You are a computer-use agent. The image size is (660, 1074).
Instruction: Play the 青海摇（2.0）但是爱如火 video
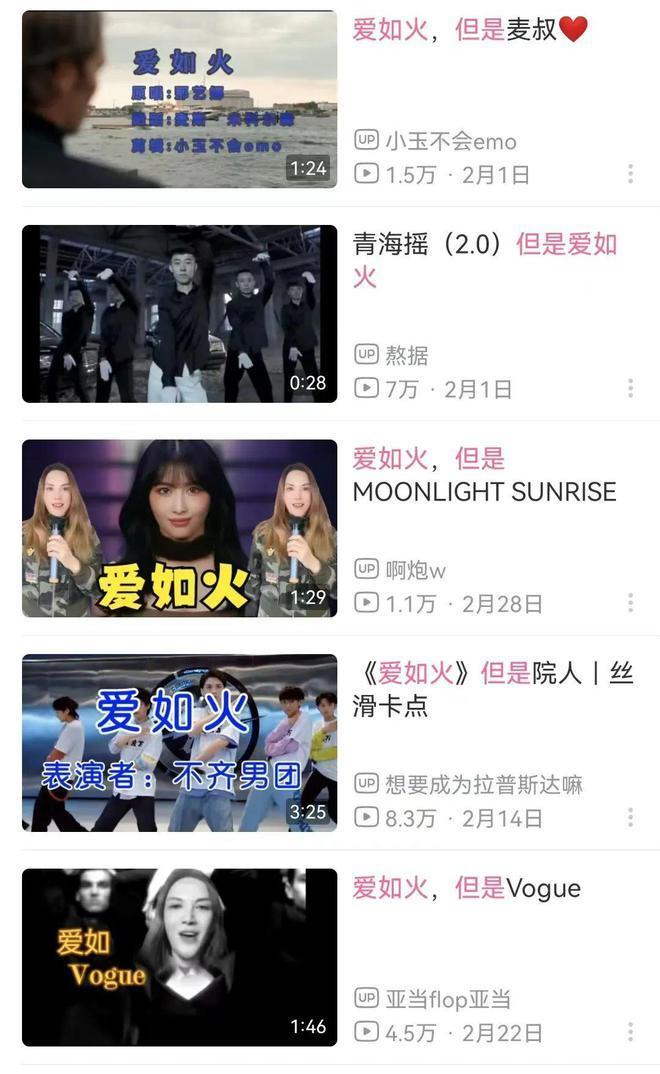coord(180,314)
